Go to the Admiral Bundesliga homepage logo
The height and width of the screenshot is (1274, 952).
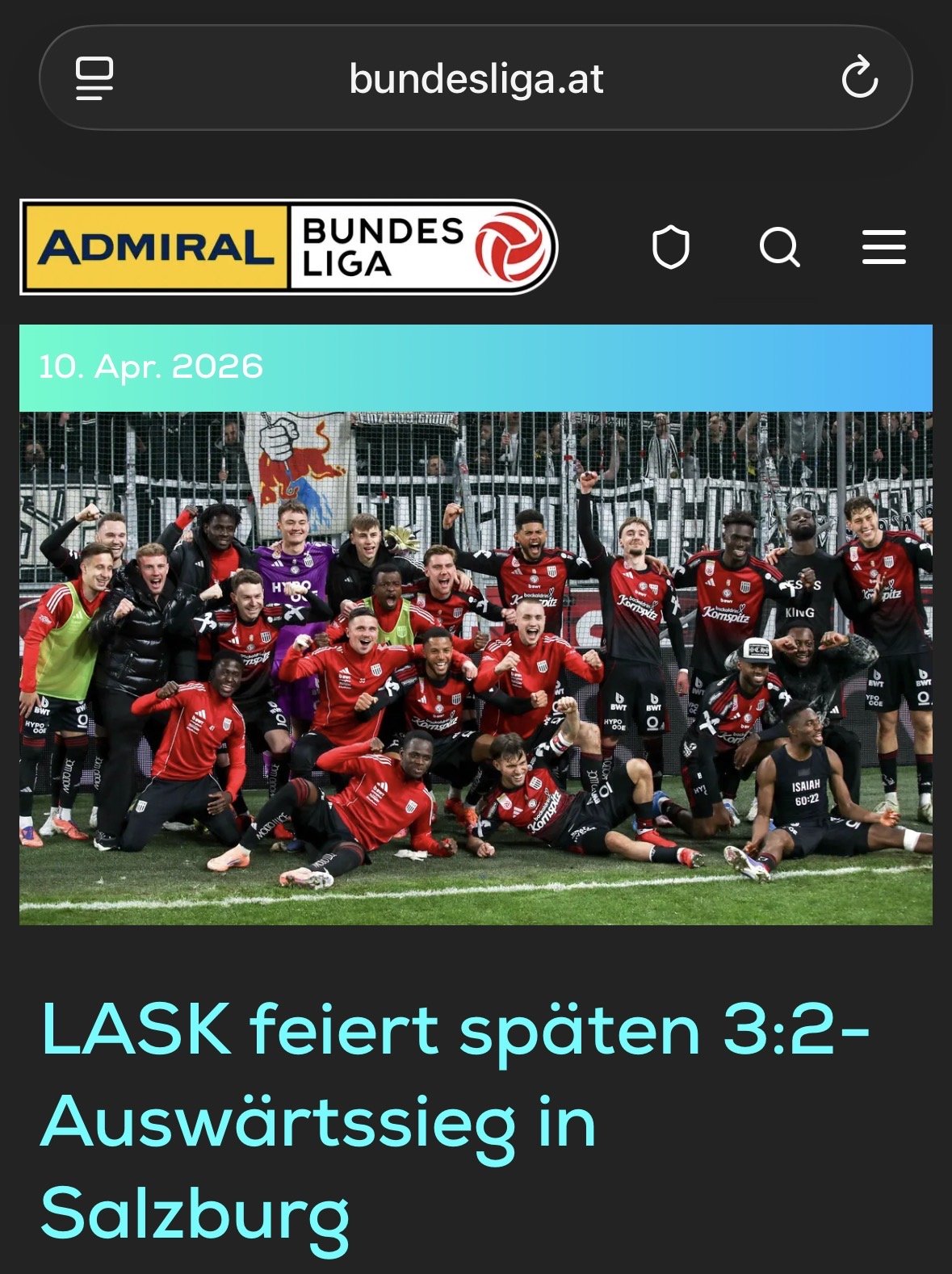pyautogui.click(x=288, y=247)
